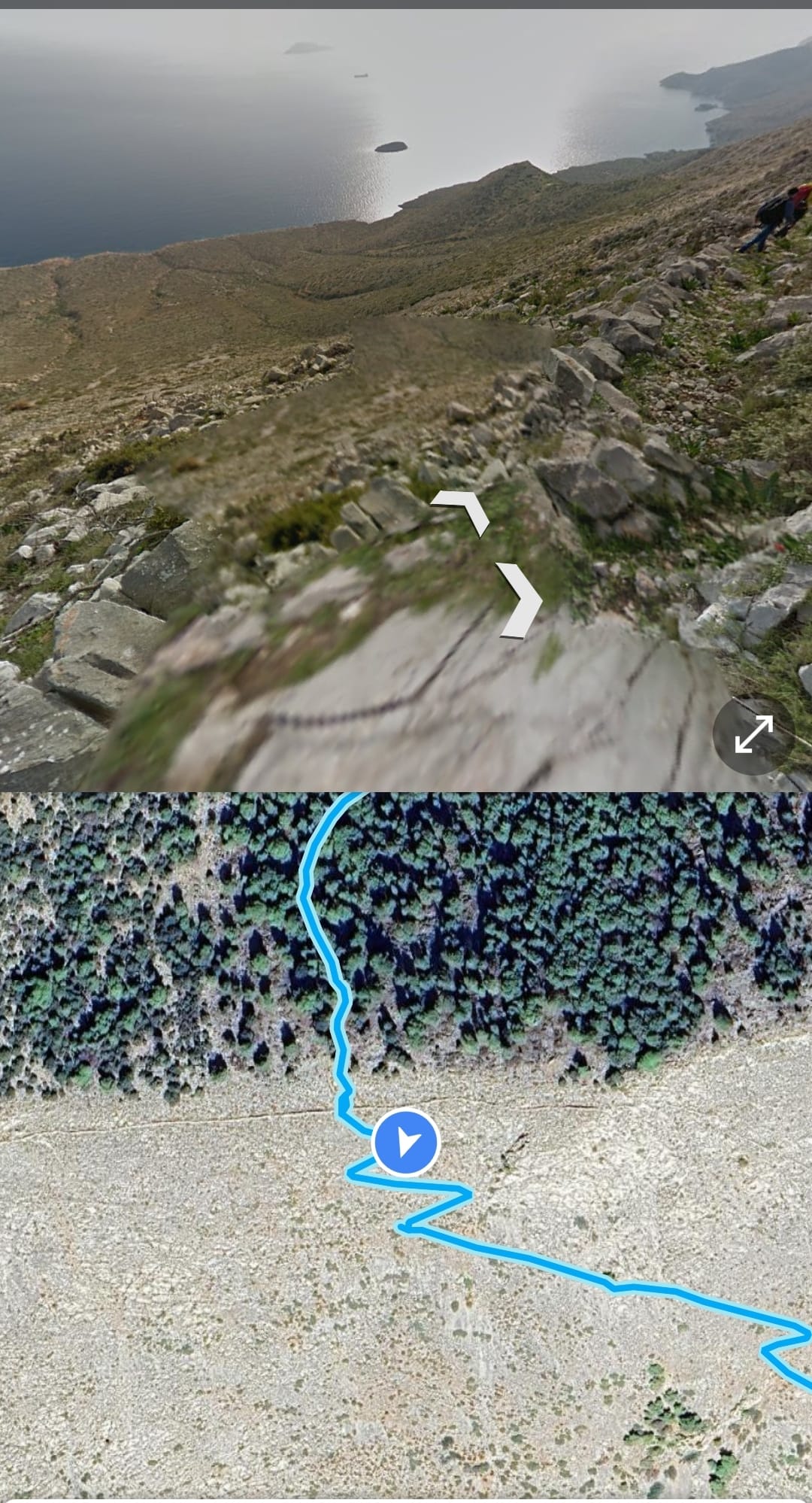The image size is (812, 1503).
Task: Move along the right-pointing Street View arrow
Action: click(x=521, y=600)
